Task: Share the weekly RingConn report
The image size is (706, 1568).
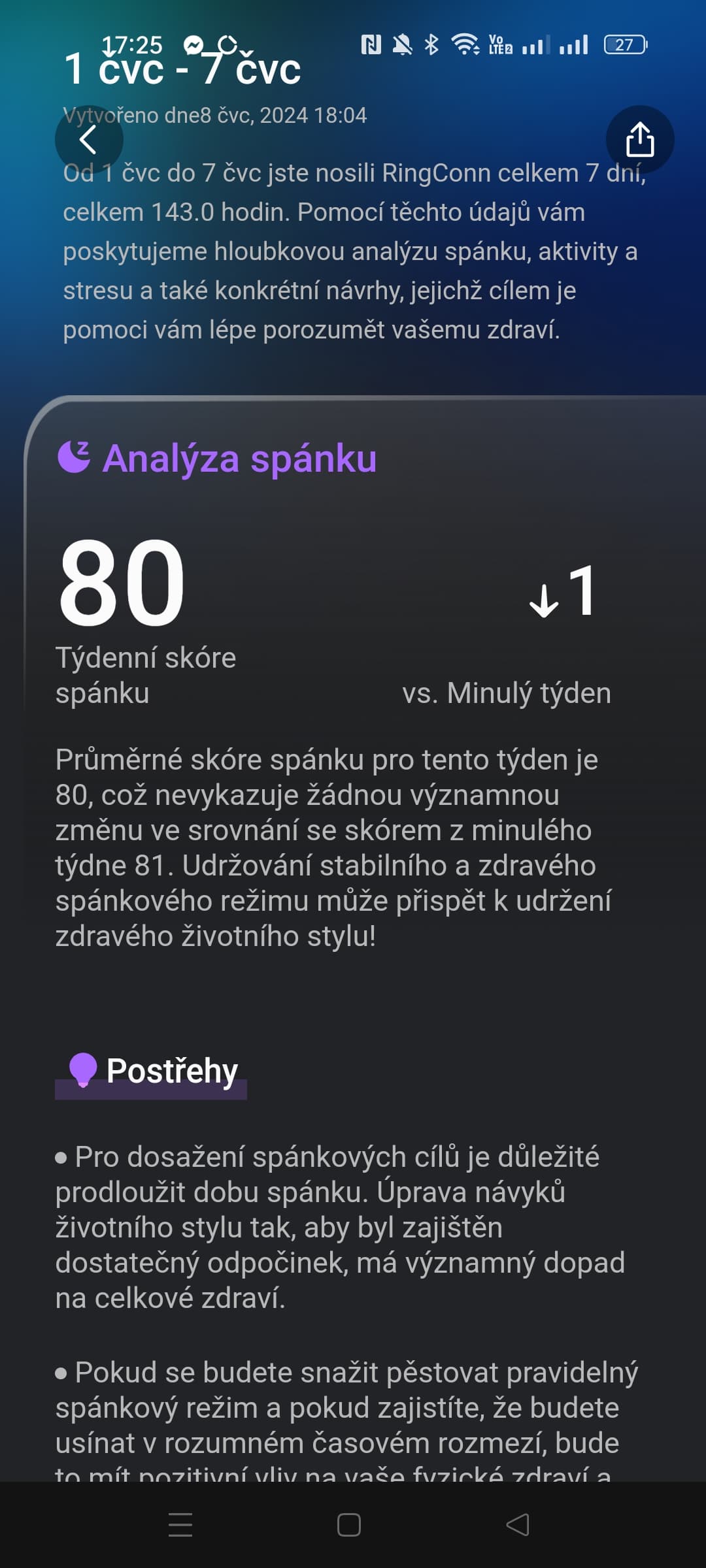Action: 640,139
